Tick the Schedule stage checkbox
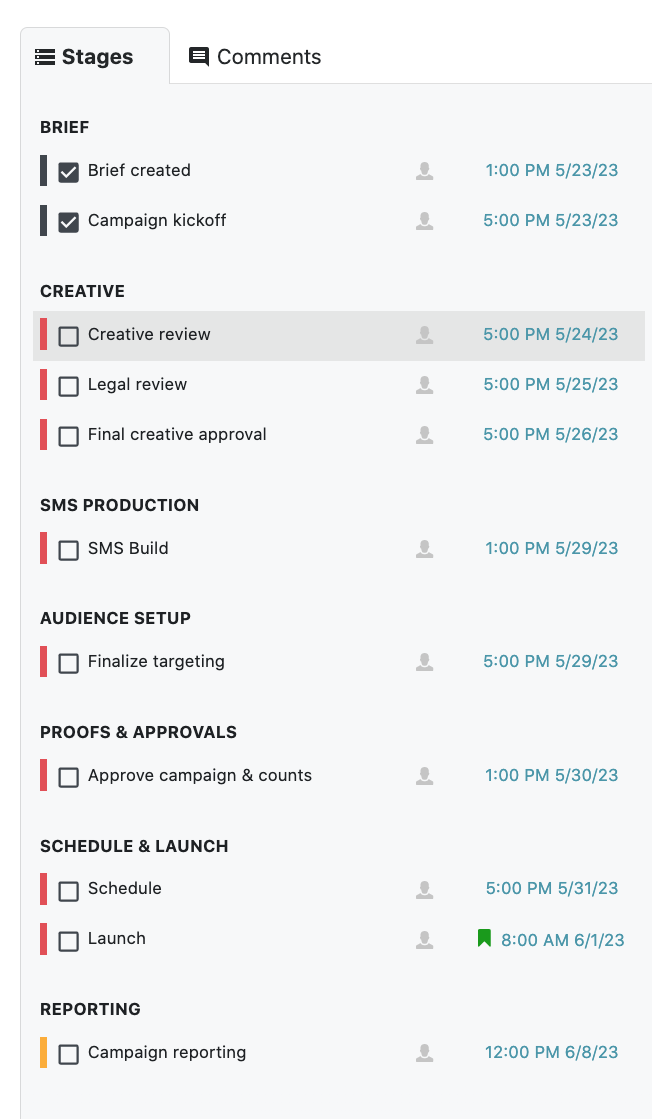This screenshot has height=1119, width=652. coord(68,891)
